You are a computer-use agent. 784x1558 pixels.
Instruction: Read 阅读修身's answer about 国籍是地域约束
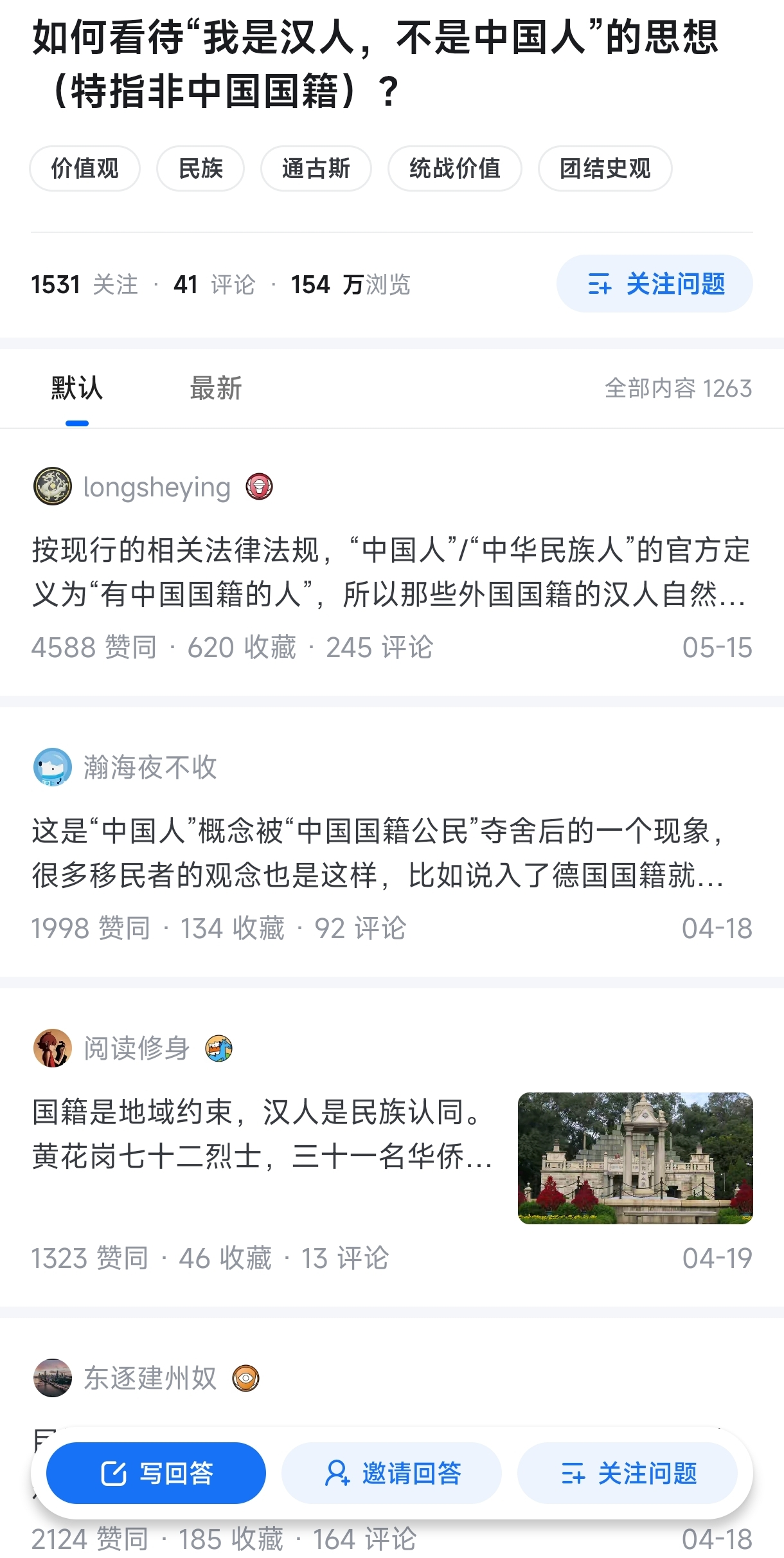click(x=262, y=1134)
